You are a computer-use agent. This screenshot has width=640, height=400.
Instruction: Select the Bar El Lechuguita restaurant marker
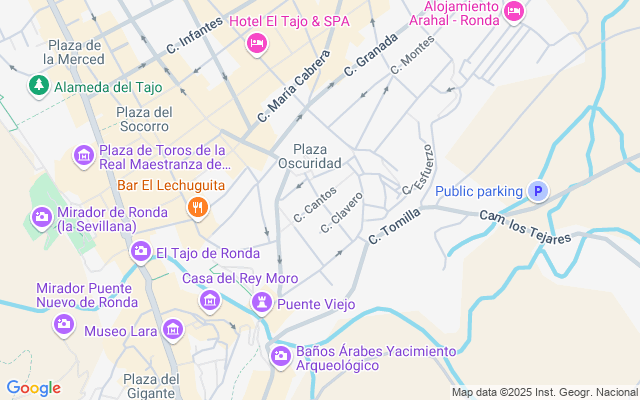pos(197,207)
